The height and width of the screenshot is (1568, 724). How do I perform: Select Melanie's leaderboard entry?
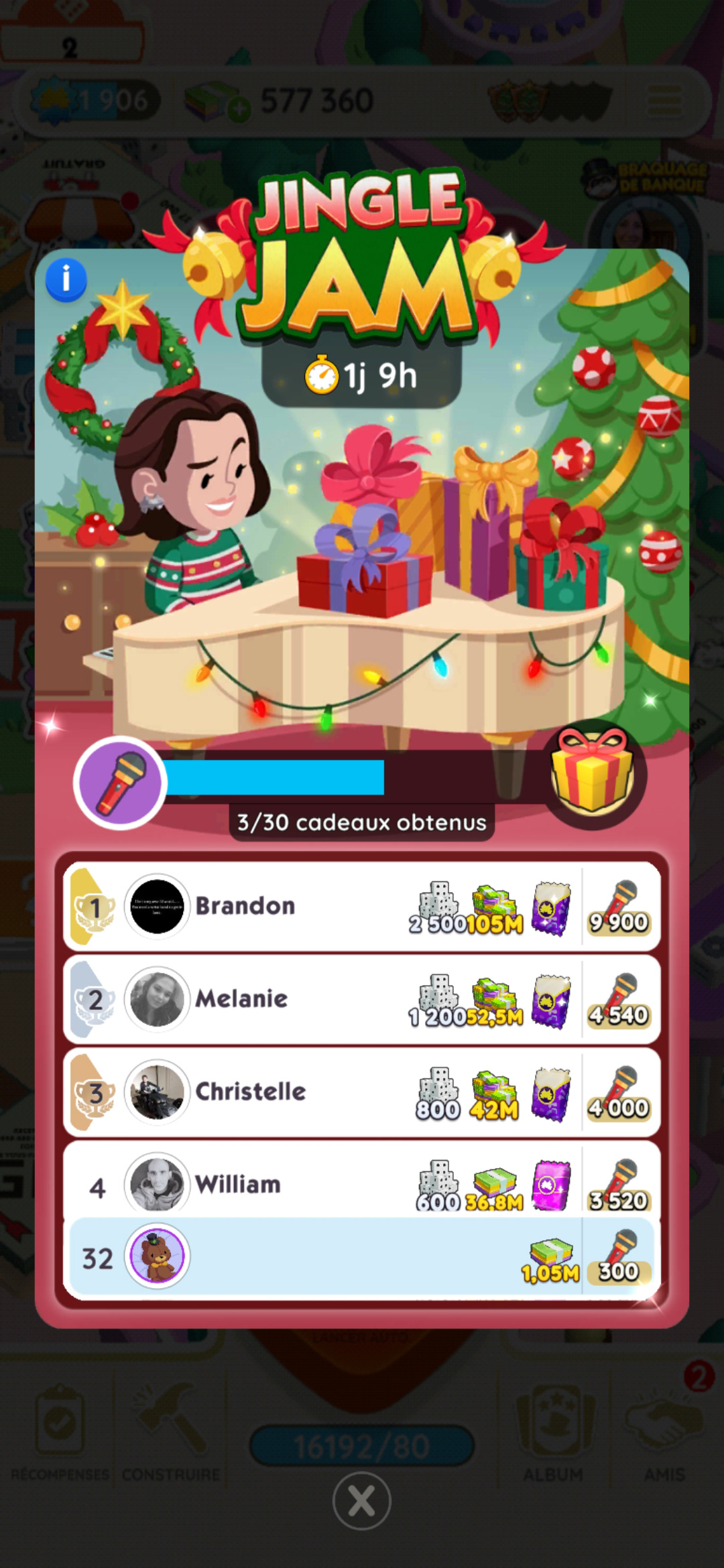[361, 998]
